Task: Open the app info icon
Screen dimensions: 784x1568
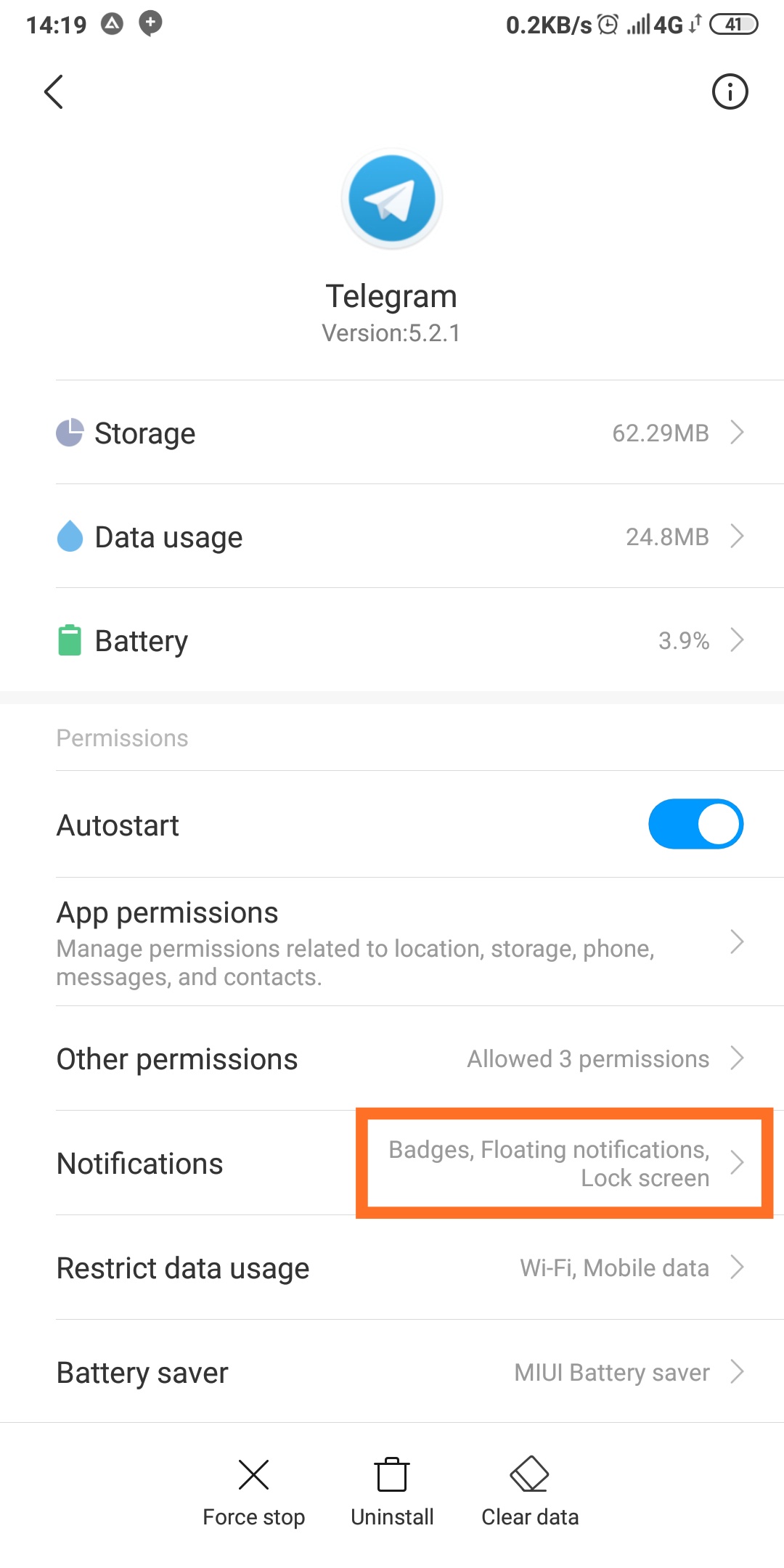Action: [x=730, y=92]
